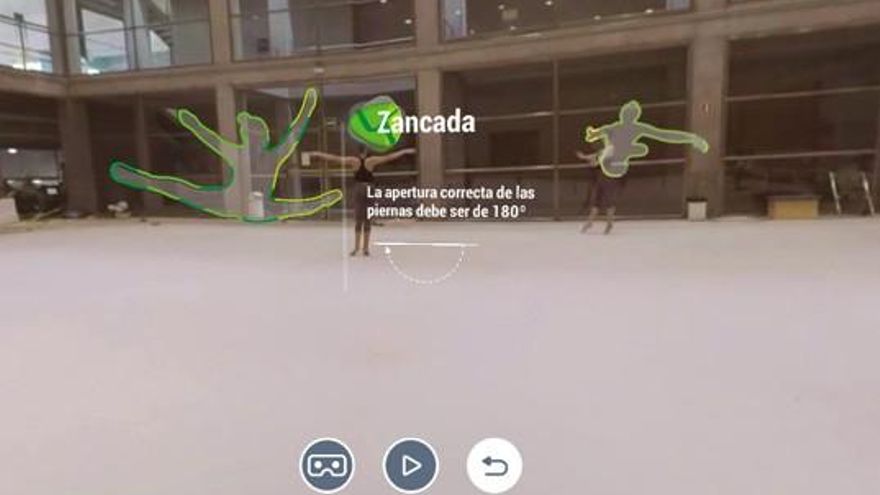Screen dimensions: 880x495
Task: Play the gymnastics video
Action: pos(410,465)
